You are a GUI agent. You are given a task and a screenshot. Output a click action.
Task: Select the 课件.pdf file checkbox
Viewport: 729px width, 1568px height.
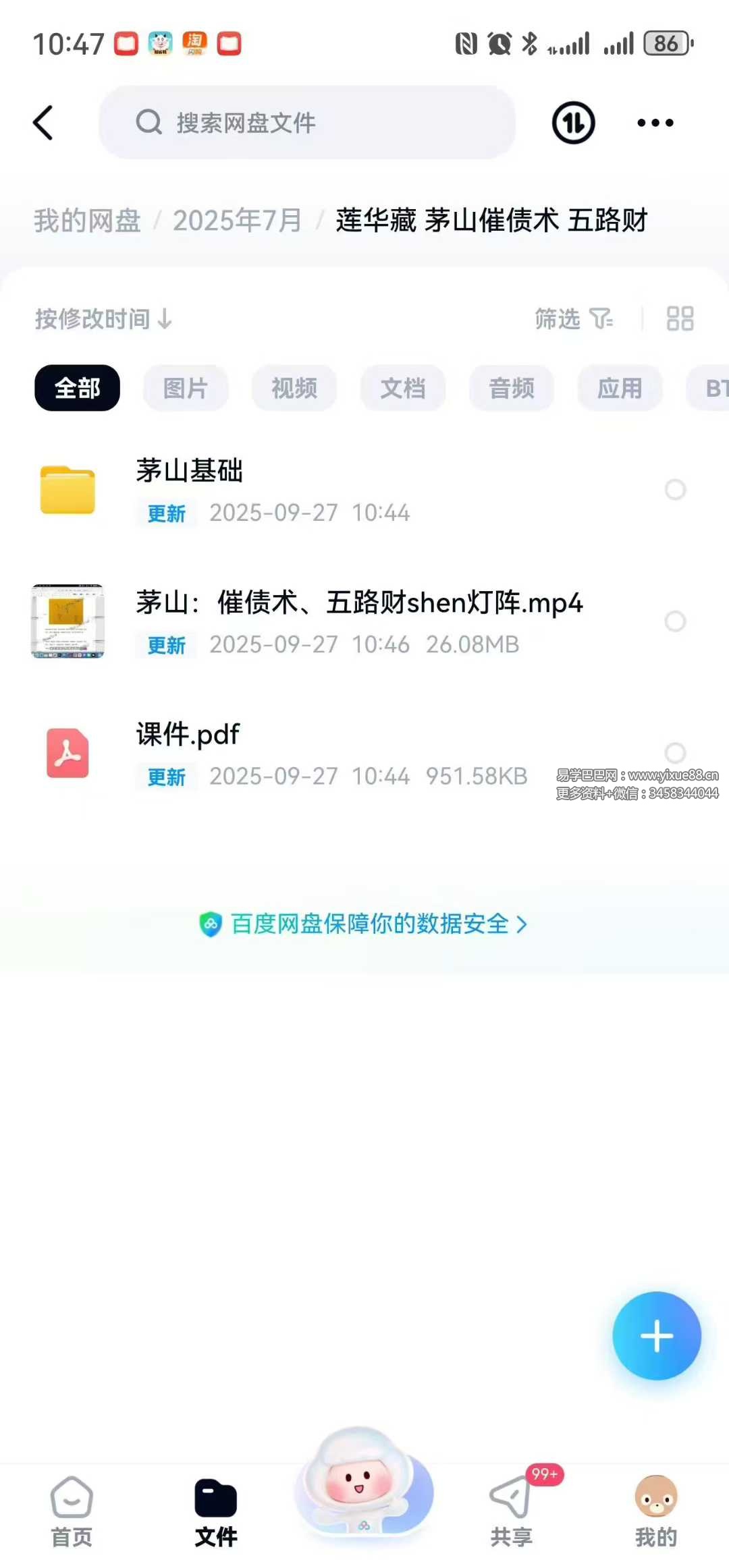(x=675, y=752)
